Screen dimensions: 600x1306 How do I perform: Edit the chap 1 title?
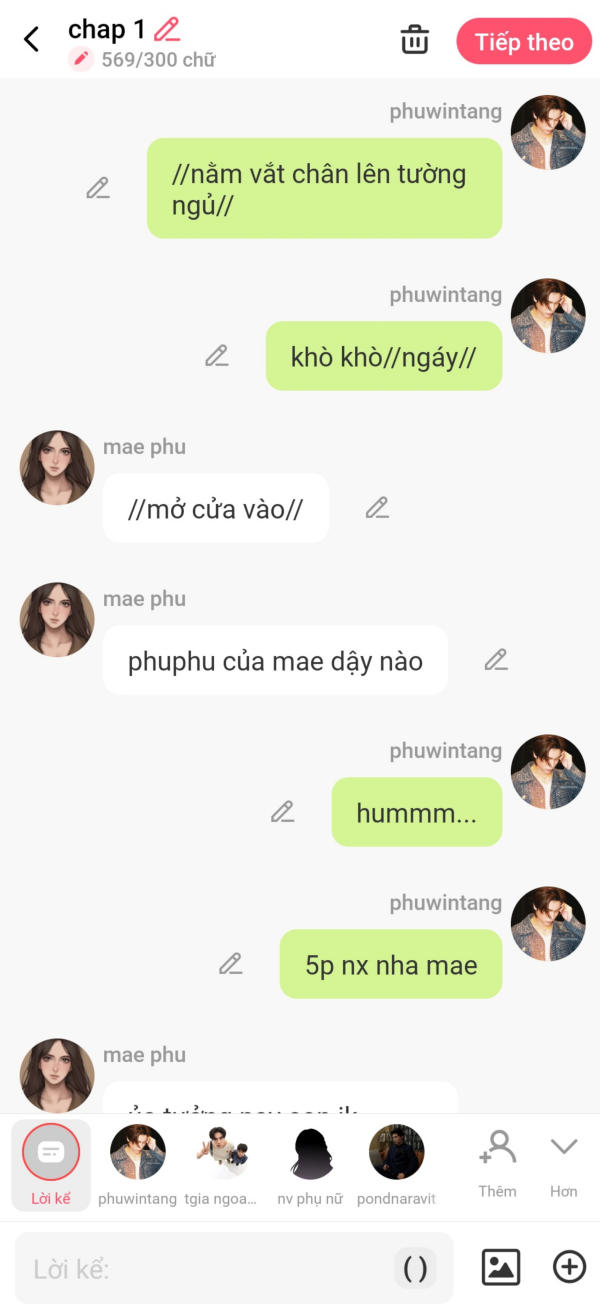click(167, 29)
